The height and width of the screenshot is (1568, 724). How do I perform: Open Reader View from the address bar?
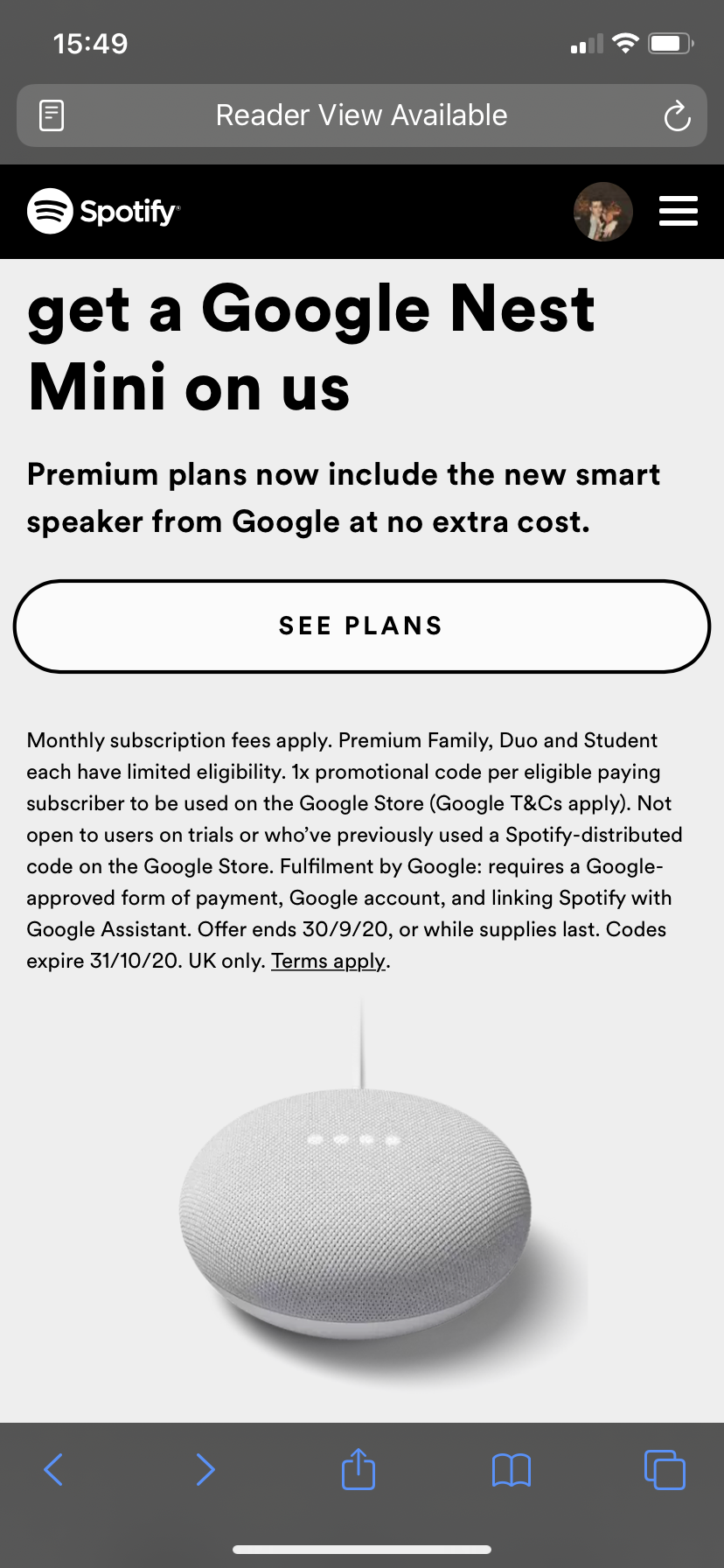click(x=52, y=115)
